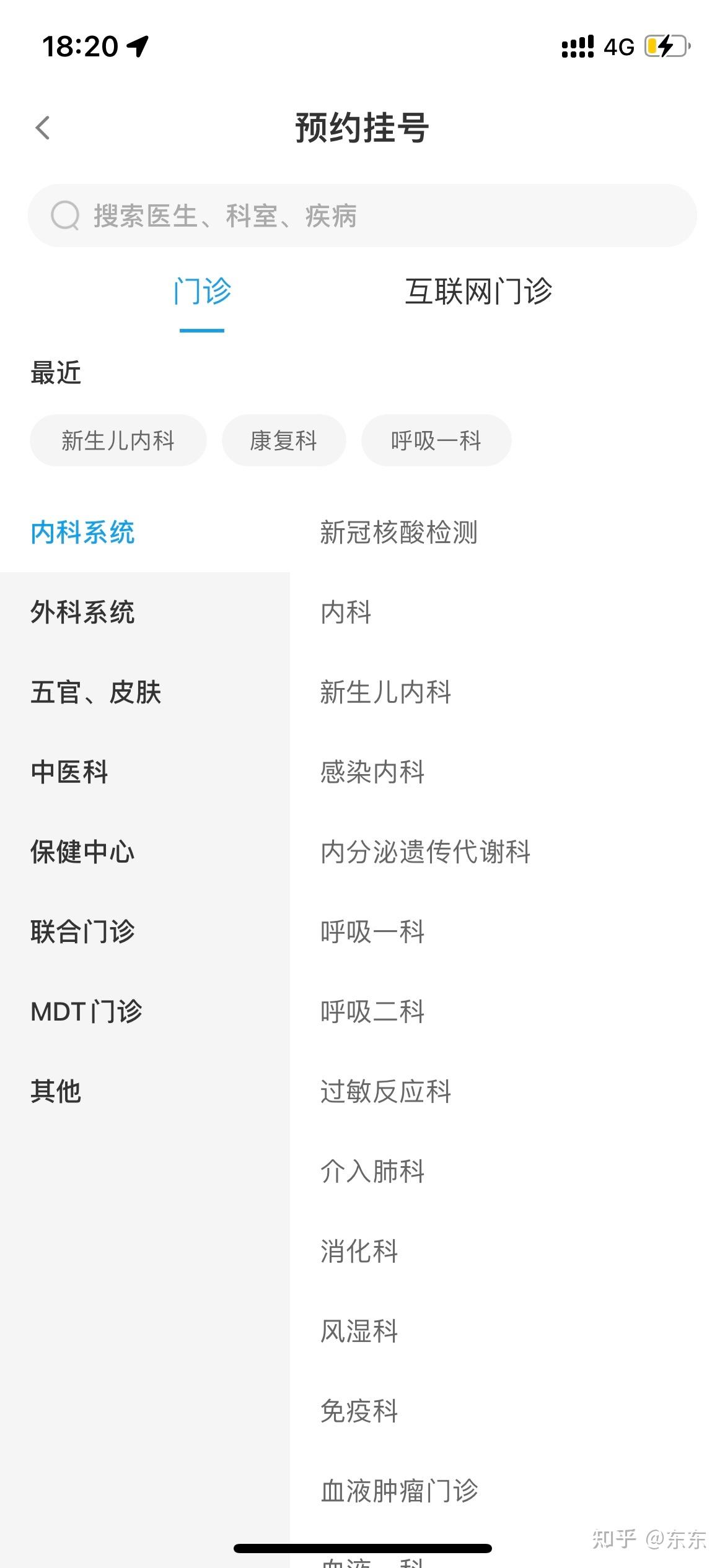Image resolution: width=725 pixels, height=1568 pixels.
Task: Select MDT门诊 category
Action: 86,1011
